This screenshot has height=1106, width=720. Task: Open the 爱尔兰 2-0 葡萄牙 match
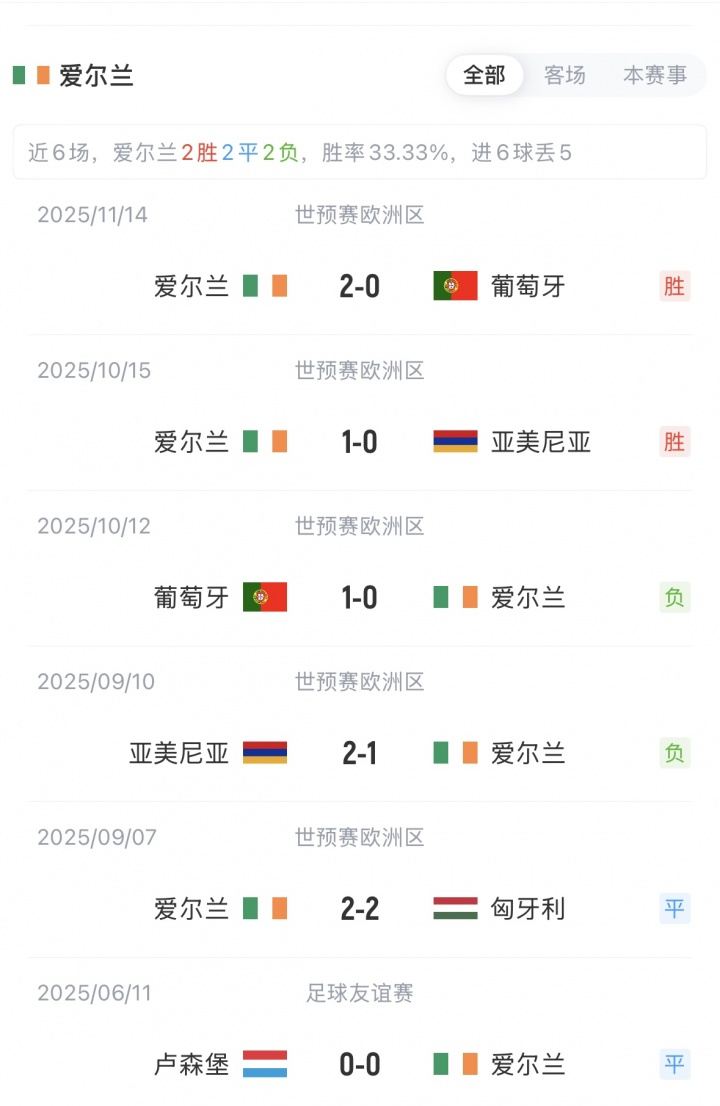pos(360,286)
